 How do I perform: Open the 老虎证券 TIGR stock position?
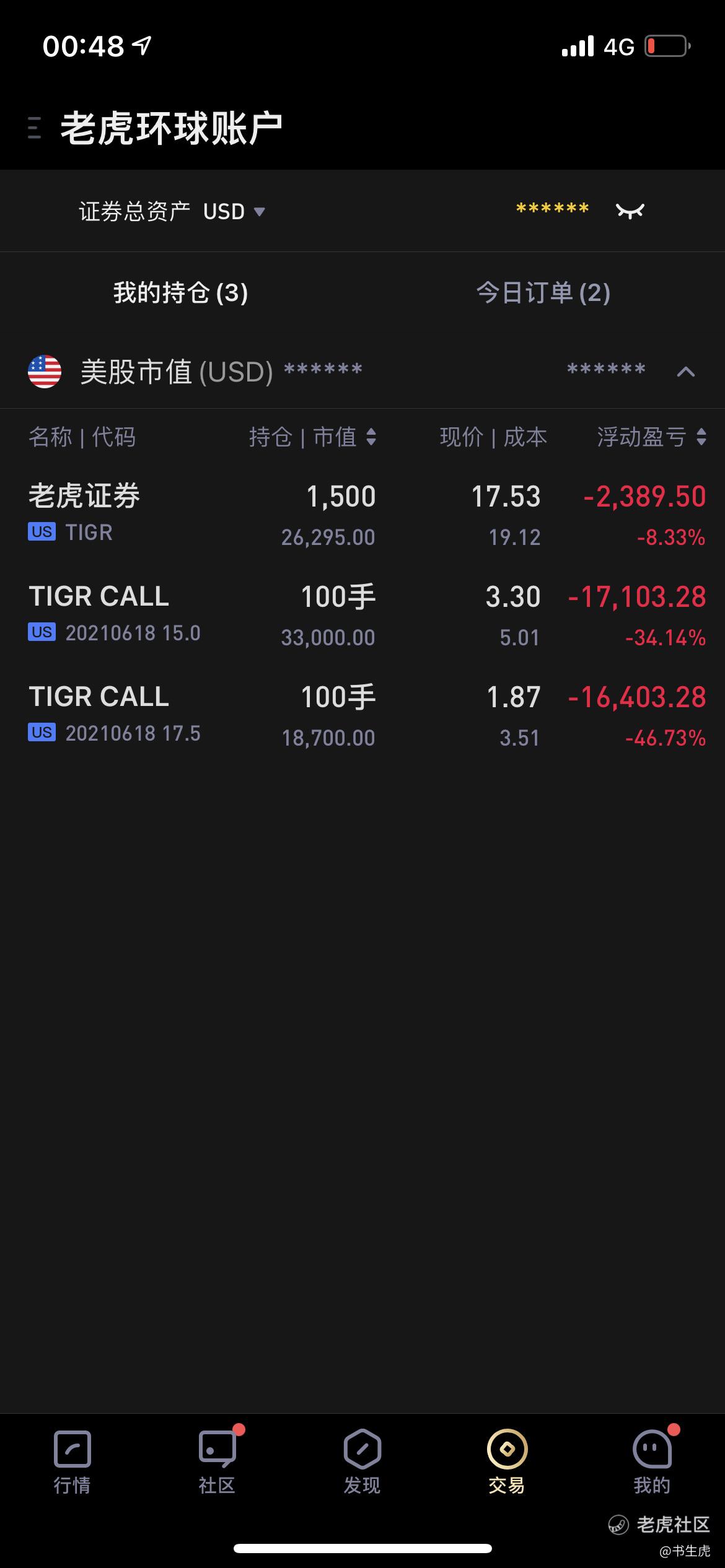tap(362, 515)
